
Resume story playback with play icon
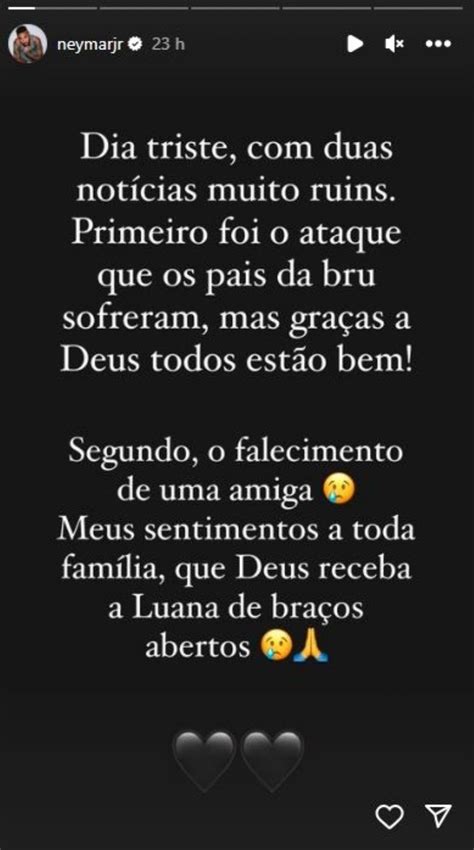[x=355, y=44]
